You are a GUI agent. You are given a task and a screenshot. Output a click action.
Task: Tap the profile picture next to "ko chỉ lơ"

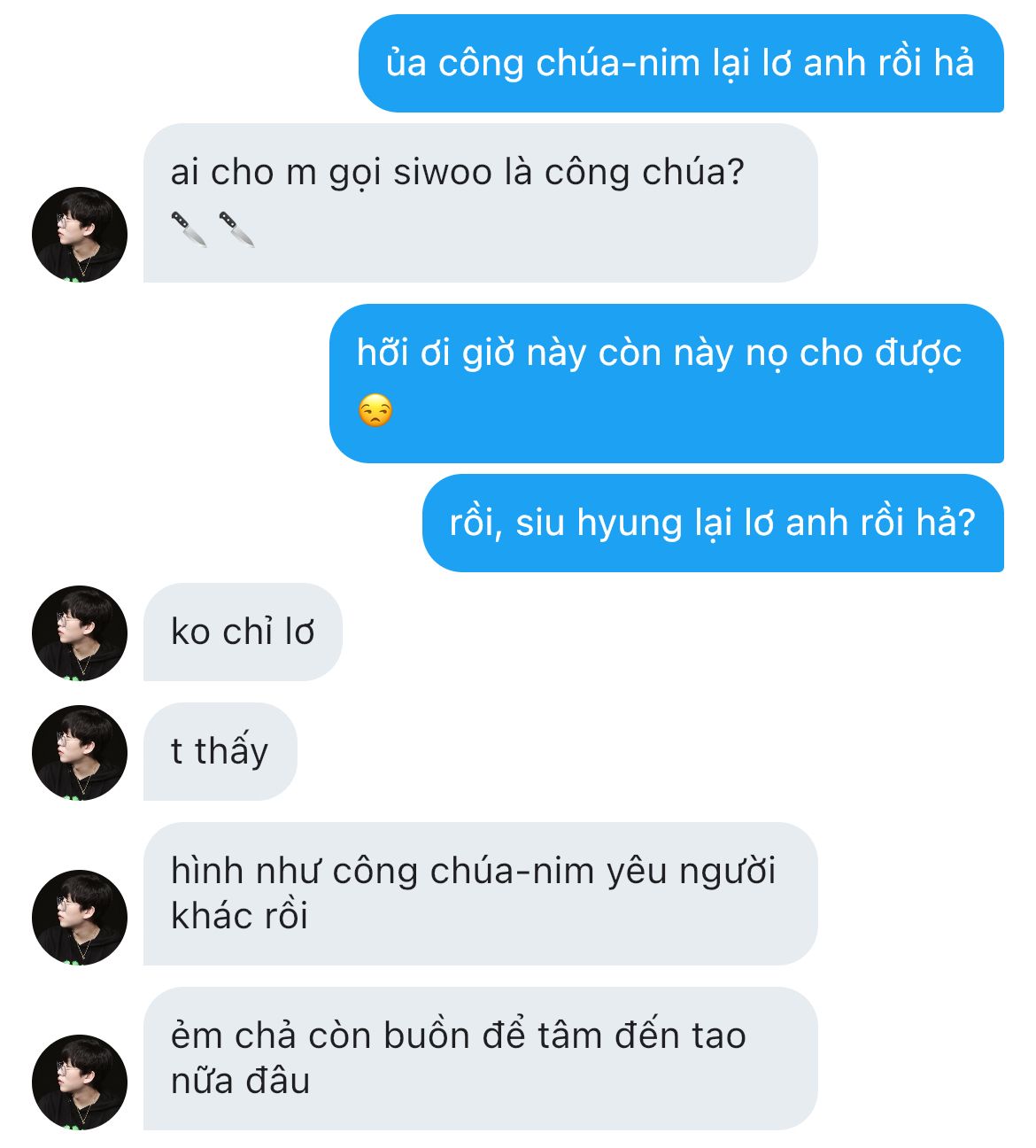(x=80, y=633)
